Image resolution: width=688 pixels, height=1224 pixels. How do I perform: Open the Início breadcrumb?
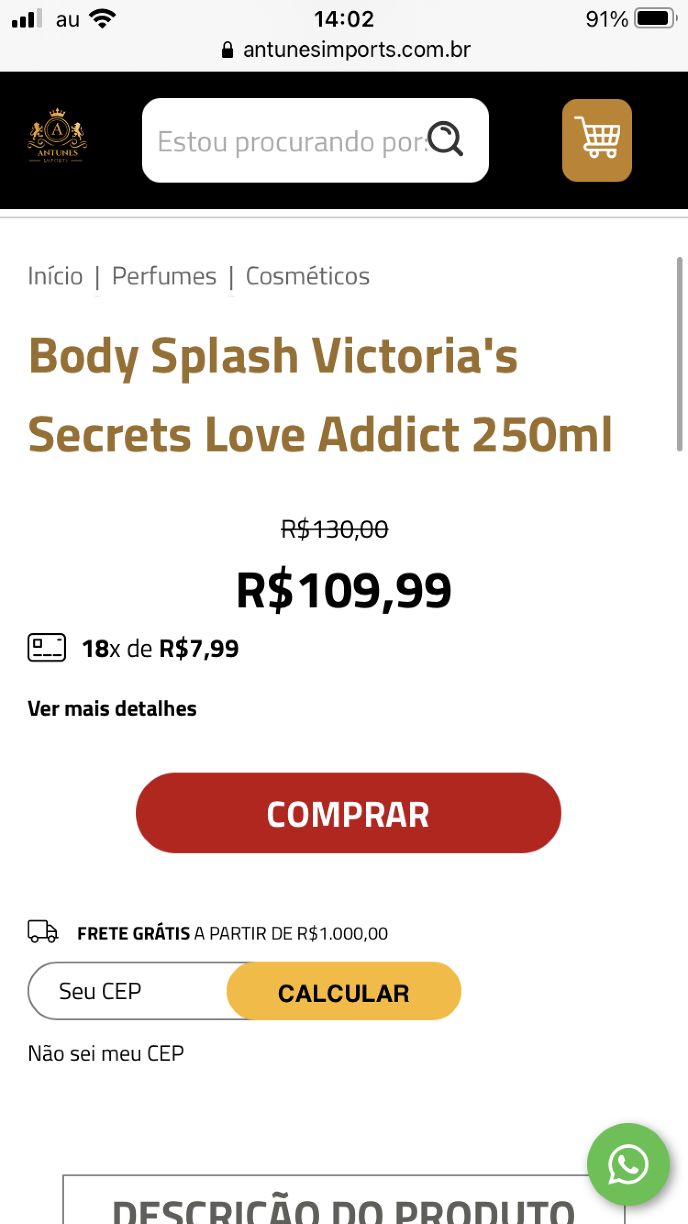tap(55, 276)
